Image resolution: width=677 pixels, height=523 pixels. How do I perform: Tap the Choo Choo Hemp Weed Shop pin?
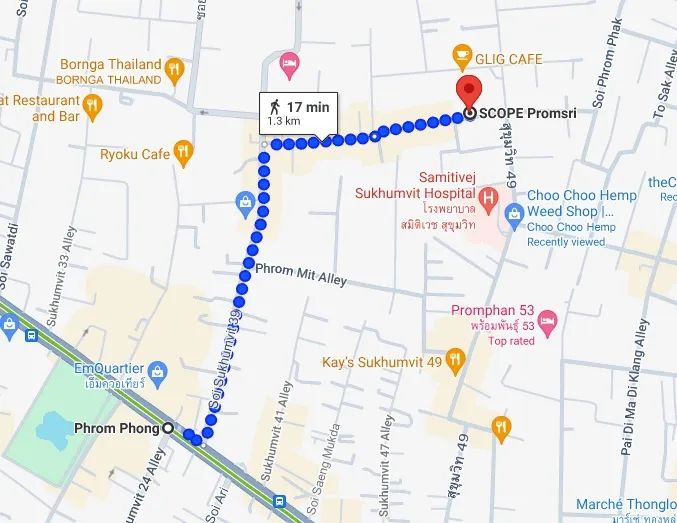(514, 212)
